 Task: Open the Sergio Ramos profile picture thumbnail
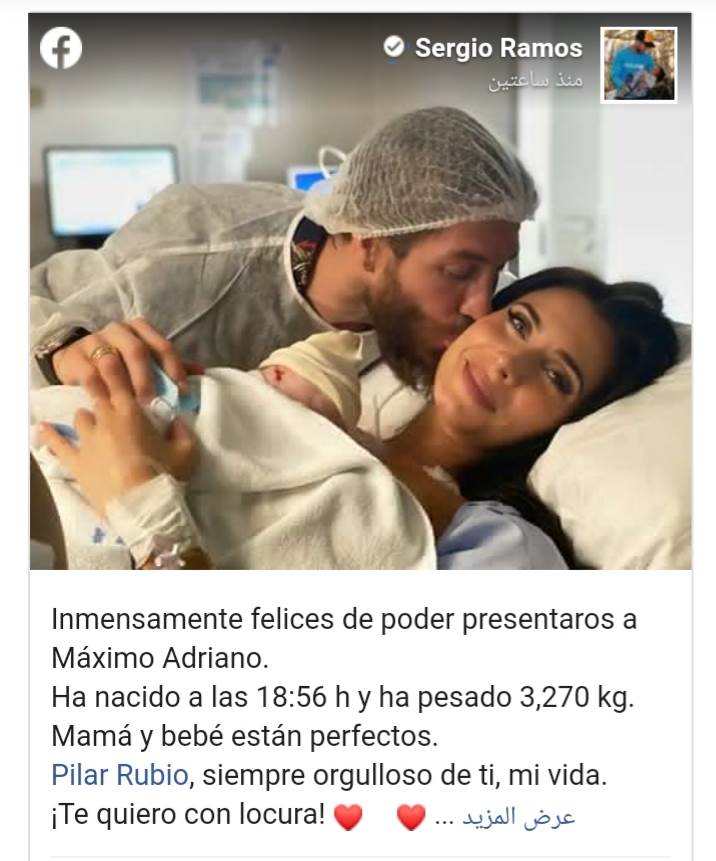coord(640,65)
